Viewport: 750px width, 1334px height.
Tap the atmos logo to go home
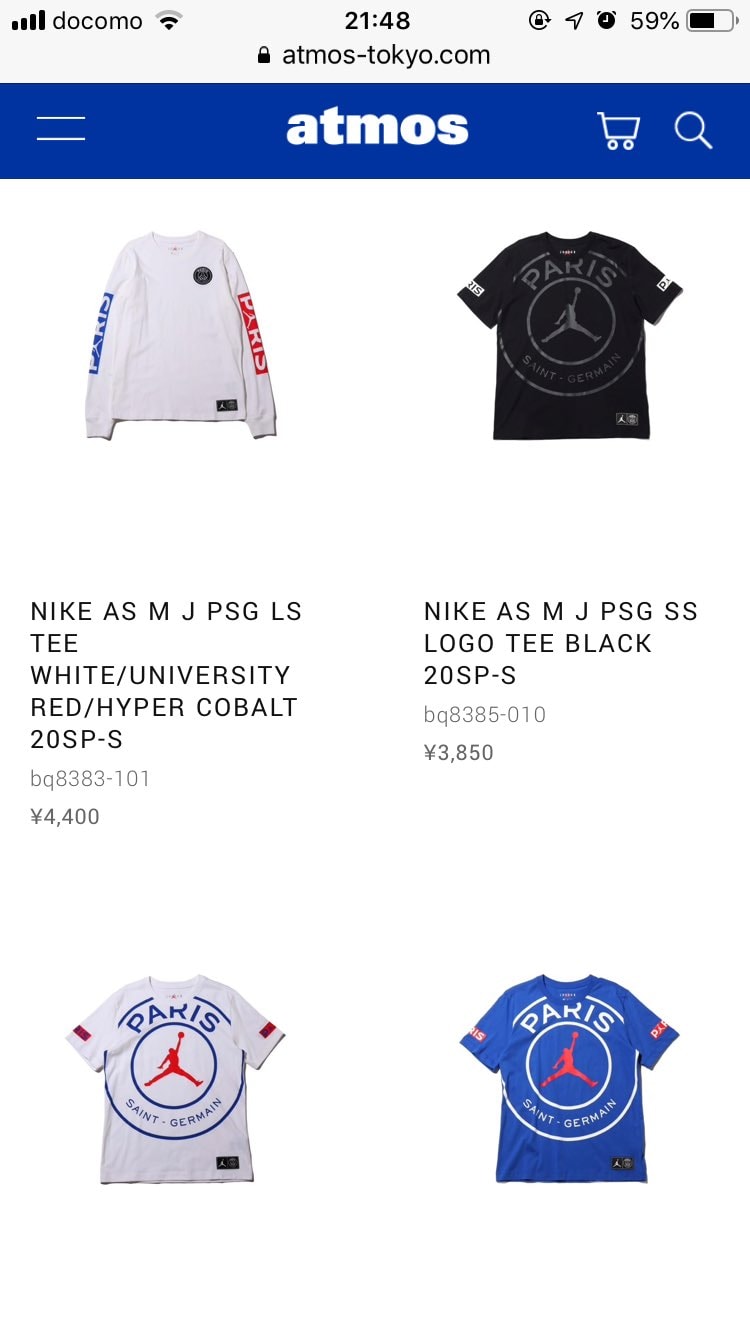(377, 128)
